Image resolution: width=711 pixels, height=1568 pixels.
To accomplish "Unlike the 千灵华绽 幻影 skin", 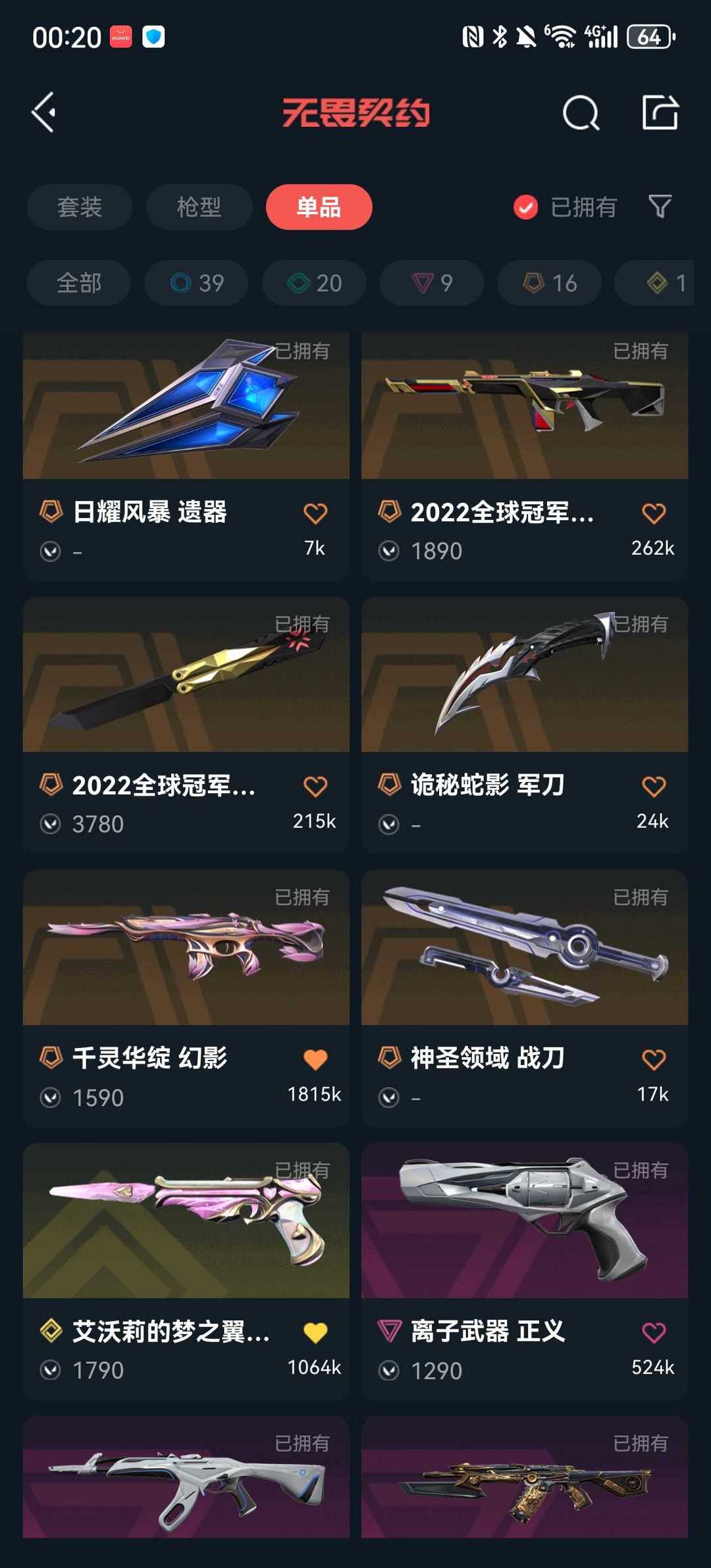I will pos(315,1059).
